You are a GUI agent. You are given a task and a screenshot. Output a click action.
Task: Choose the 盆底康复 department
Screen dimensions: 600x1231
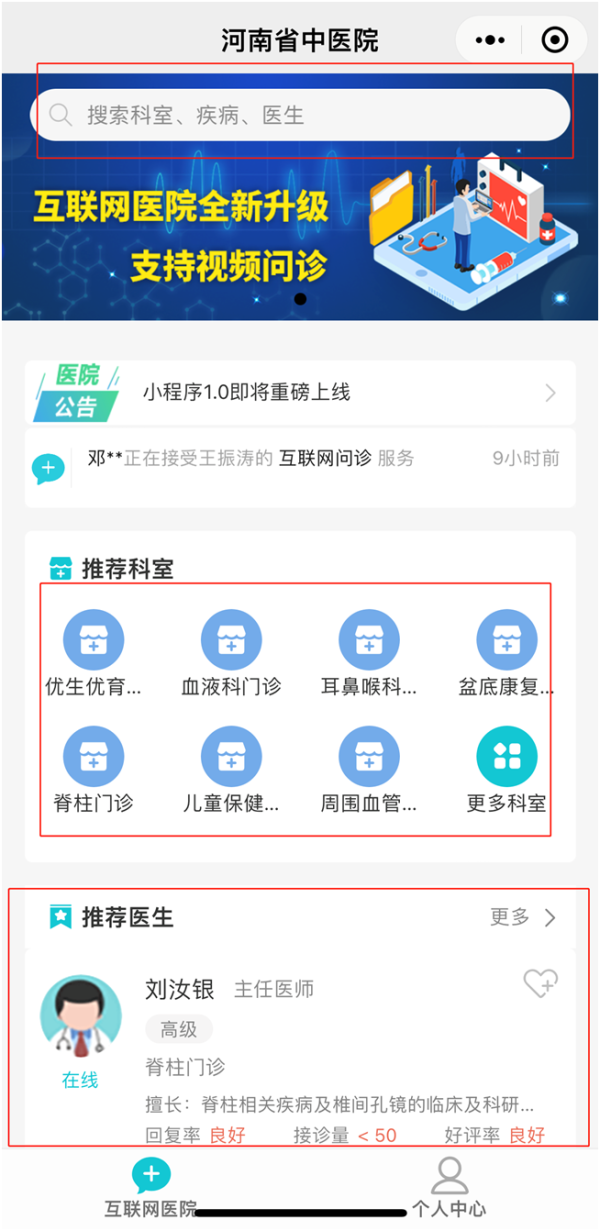click(x=507, y=654)
